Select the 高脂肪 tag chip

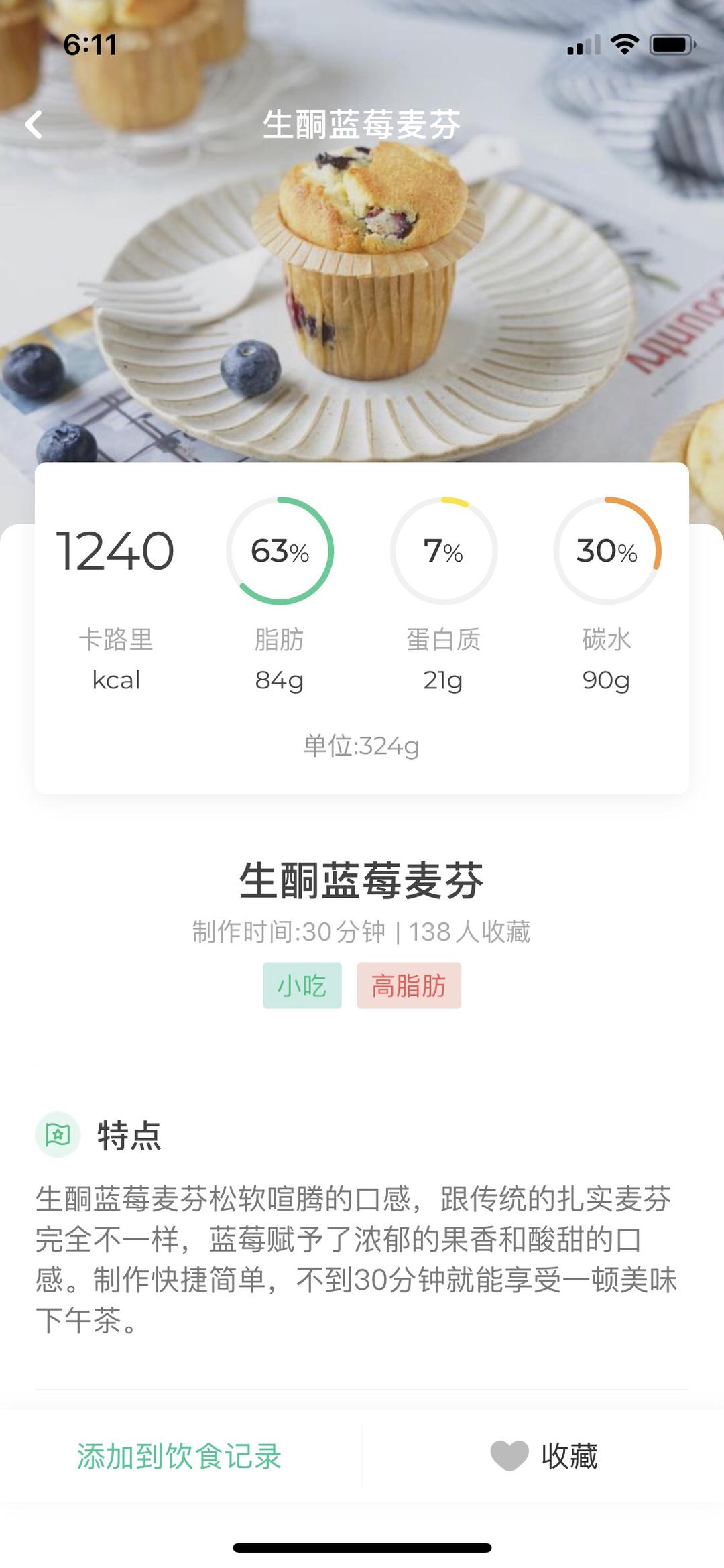click(408, 985)
